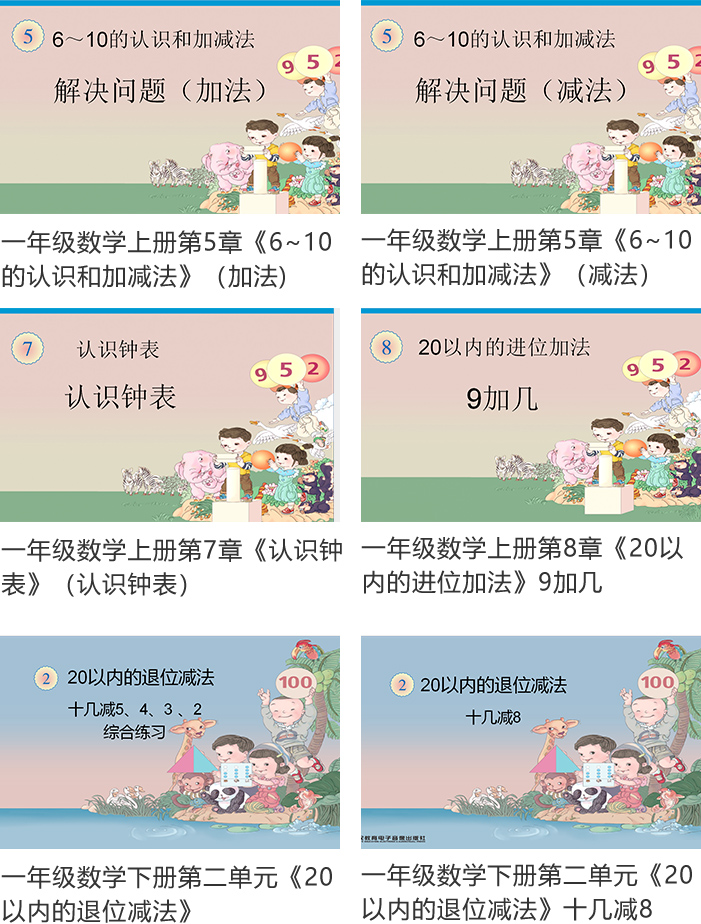
Task: Open the 20以内的退位减法 十几减8 card
Action: coord(530,742)
